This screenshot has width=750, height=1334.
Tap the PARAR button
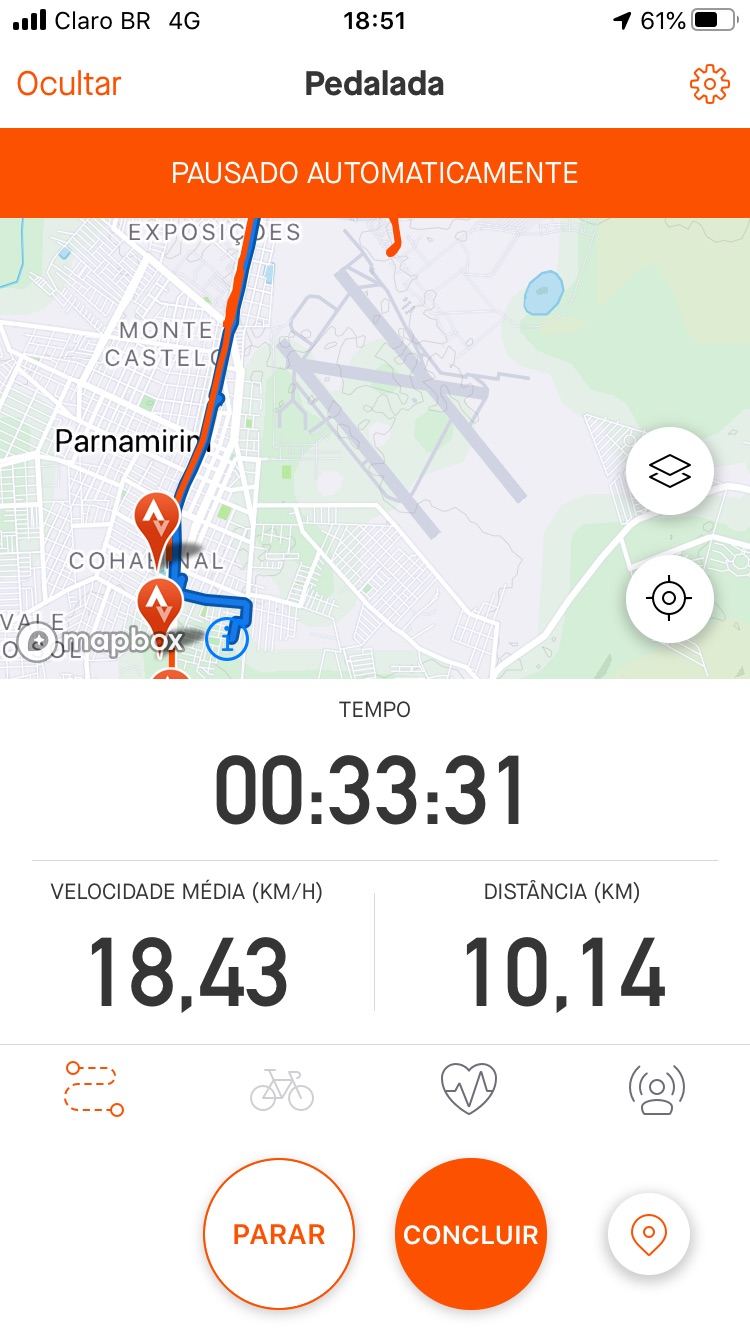pos(279,1234)
